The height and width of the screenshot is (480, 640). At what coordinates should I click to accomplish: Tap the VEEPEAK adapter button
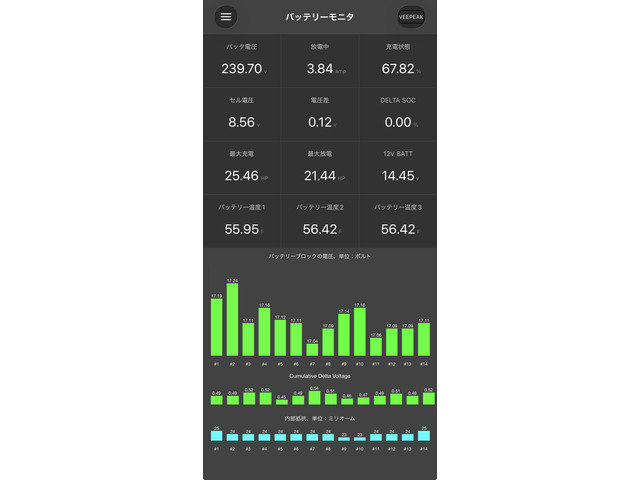pyautogui.click(x=411, y=17)
